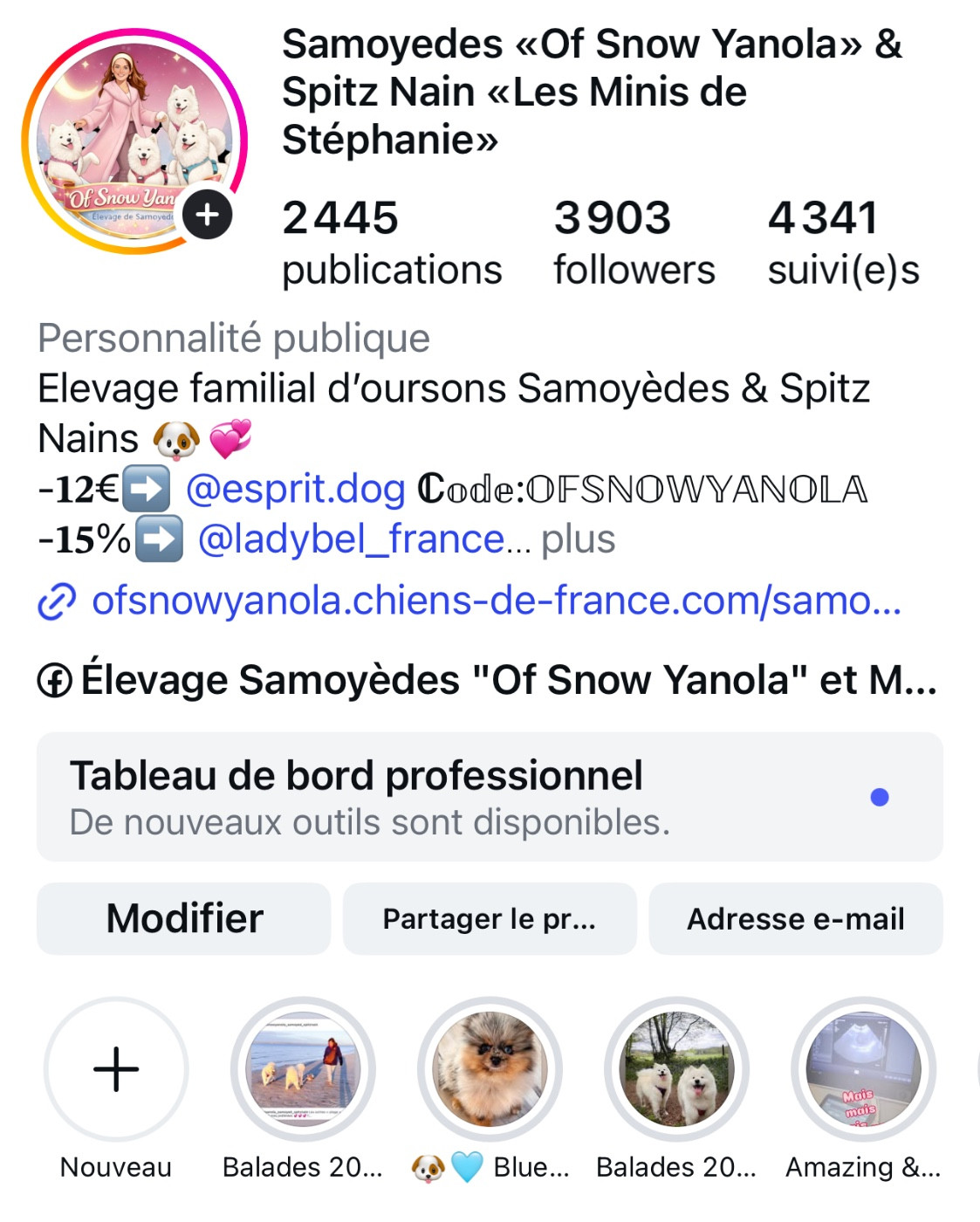Image resolution: width=980 pixels, height=1222 pixels.
Task: Open the Amazing & highlight
Action: (863, 1069)
